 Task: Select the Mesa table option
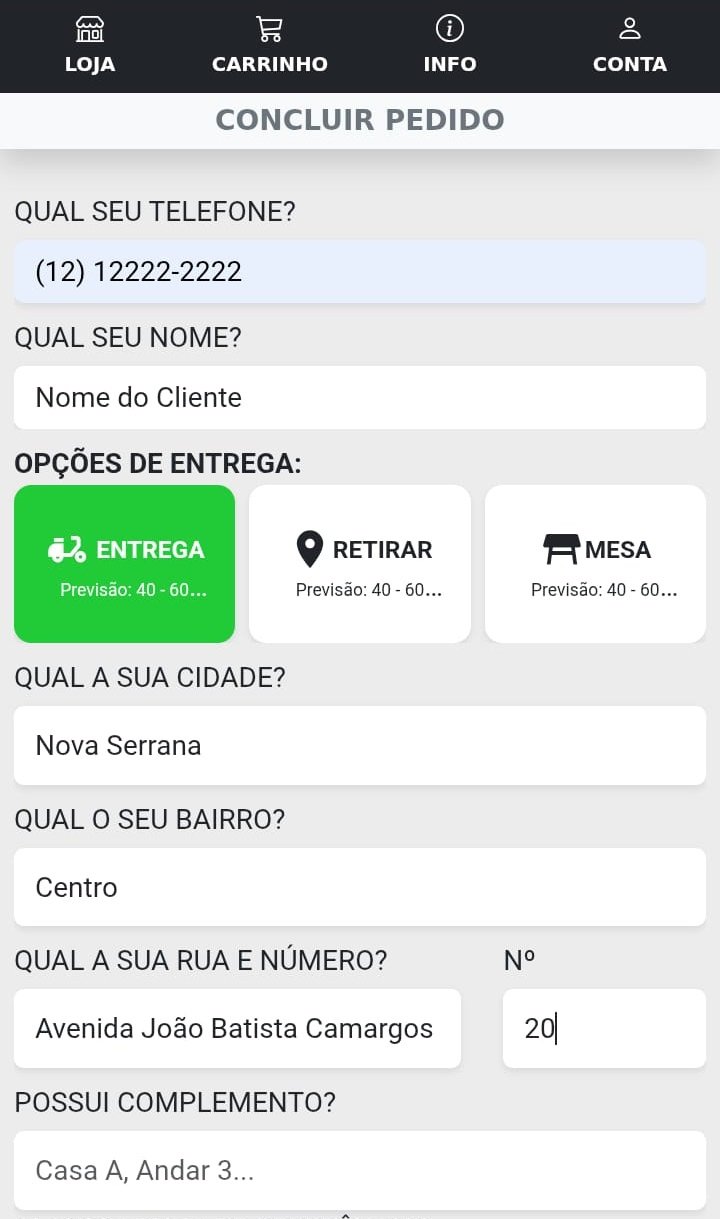[595, 564]
